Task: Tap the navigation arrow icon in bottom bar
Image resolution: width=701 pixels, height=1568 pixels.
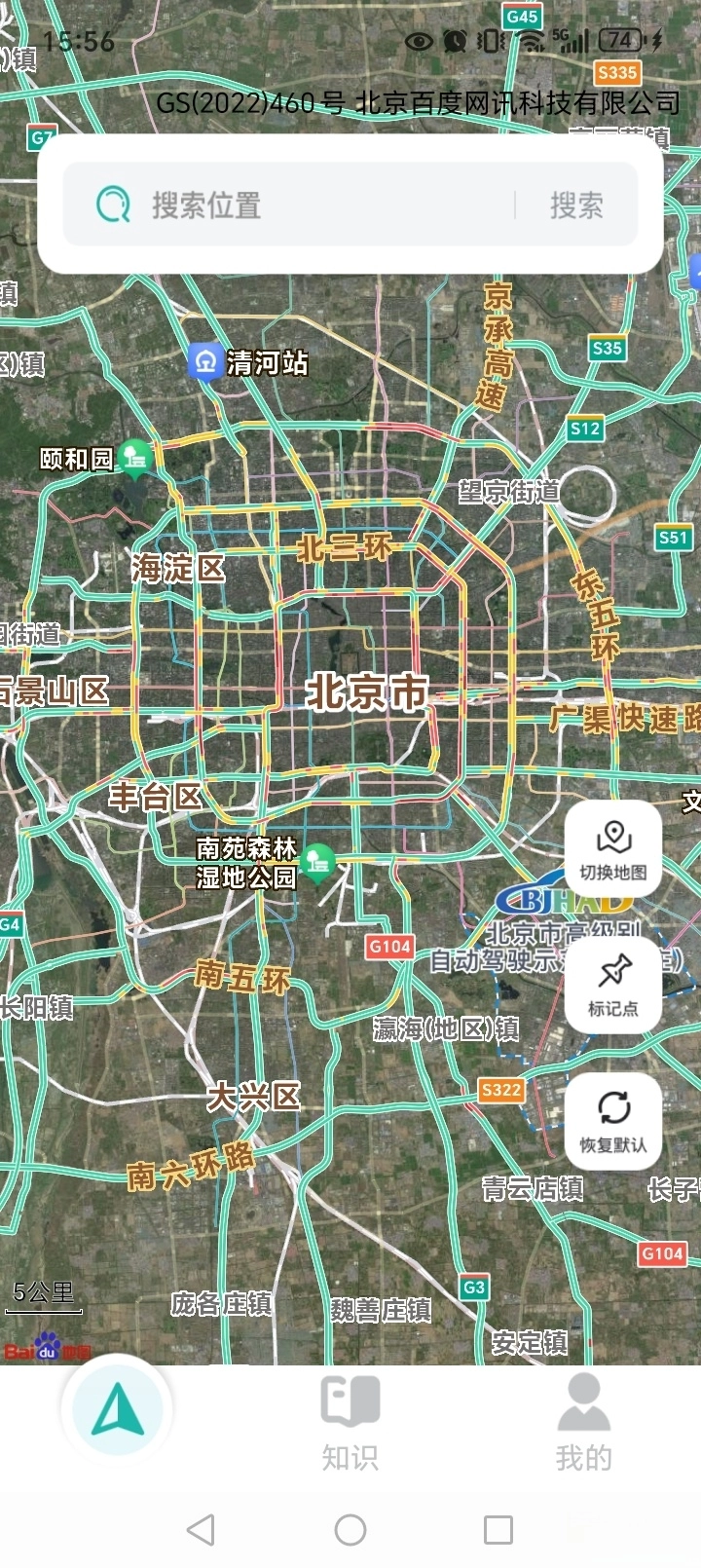Action: pyautogui.click(x=116, y=1412)
